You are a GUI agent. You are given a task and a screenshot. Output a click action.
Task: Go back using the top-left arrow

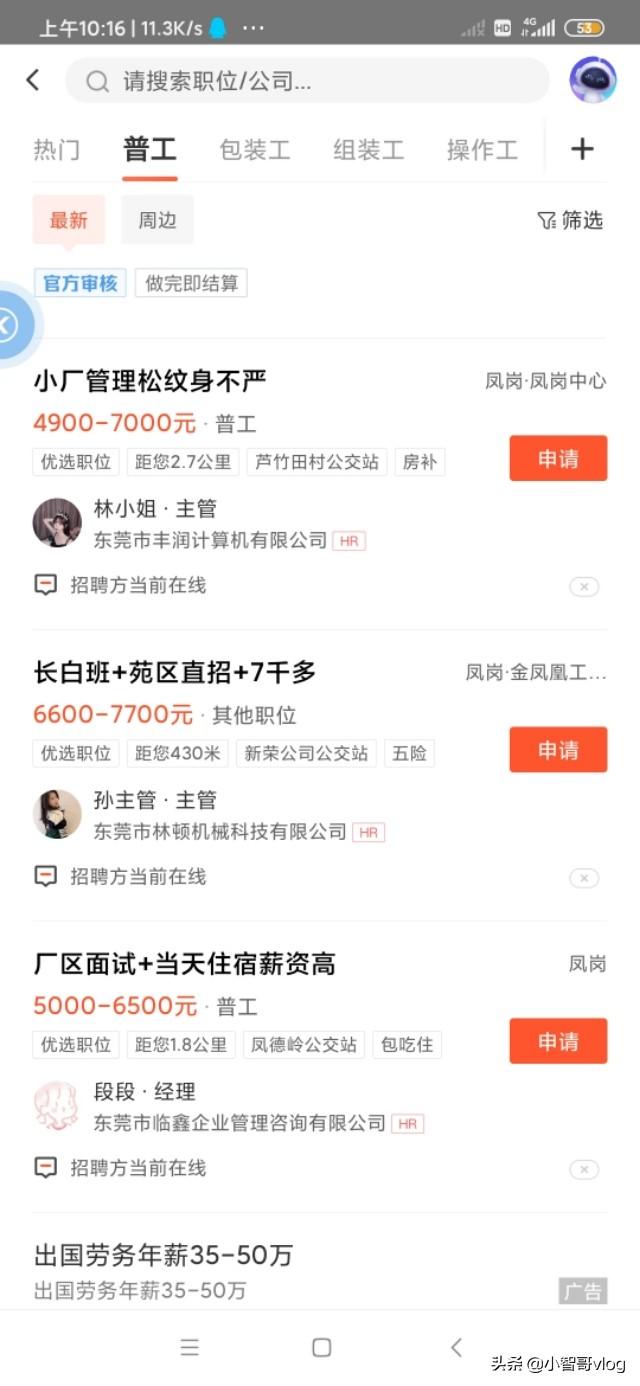[33, 80]
